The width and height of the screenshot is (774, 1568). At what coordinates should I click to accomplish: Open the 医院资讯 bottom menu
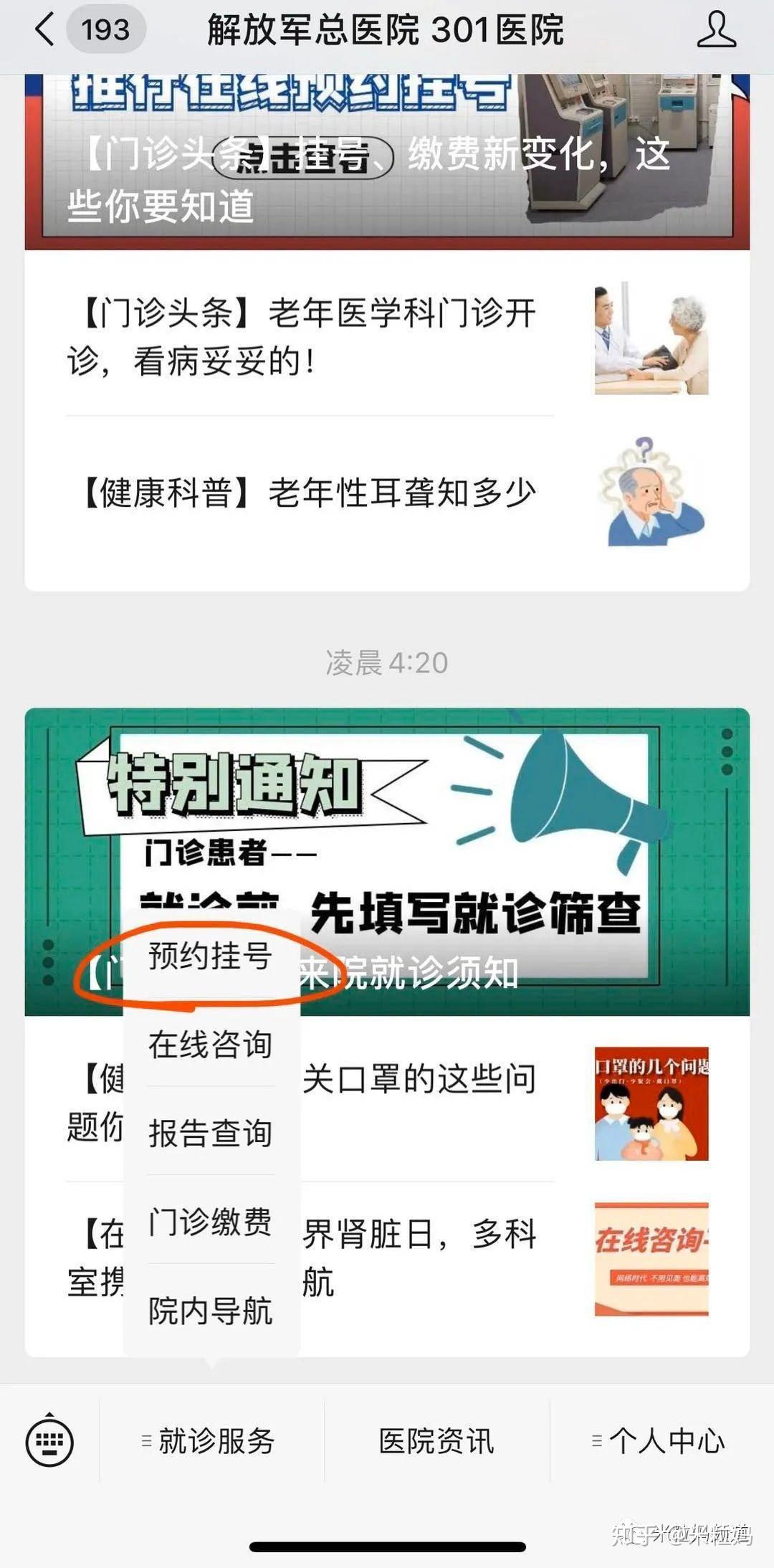pyautogui.click(x=436, y=1441)
